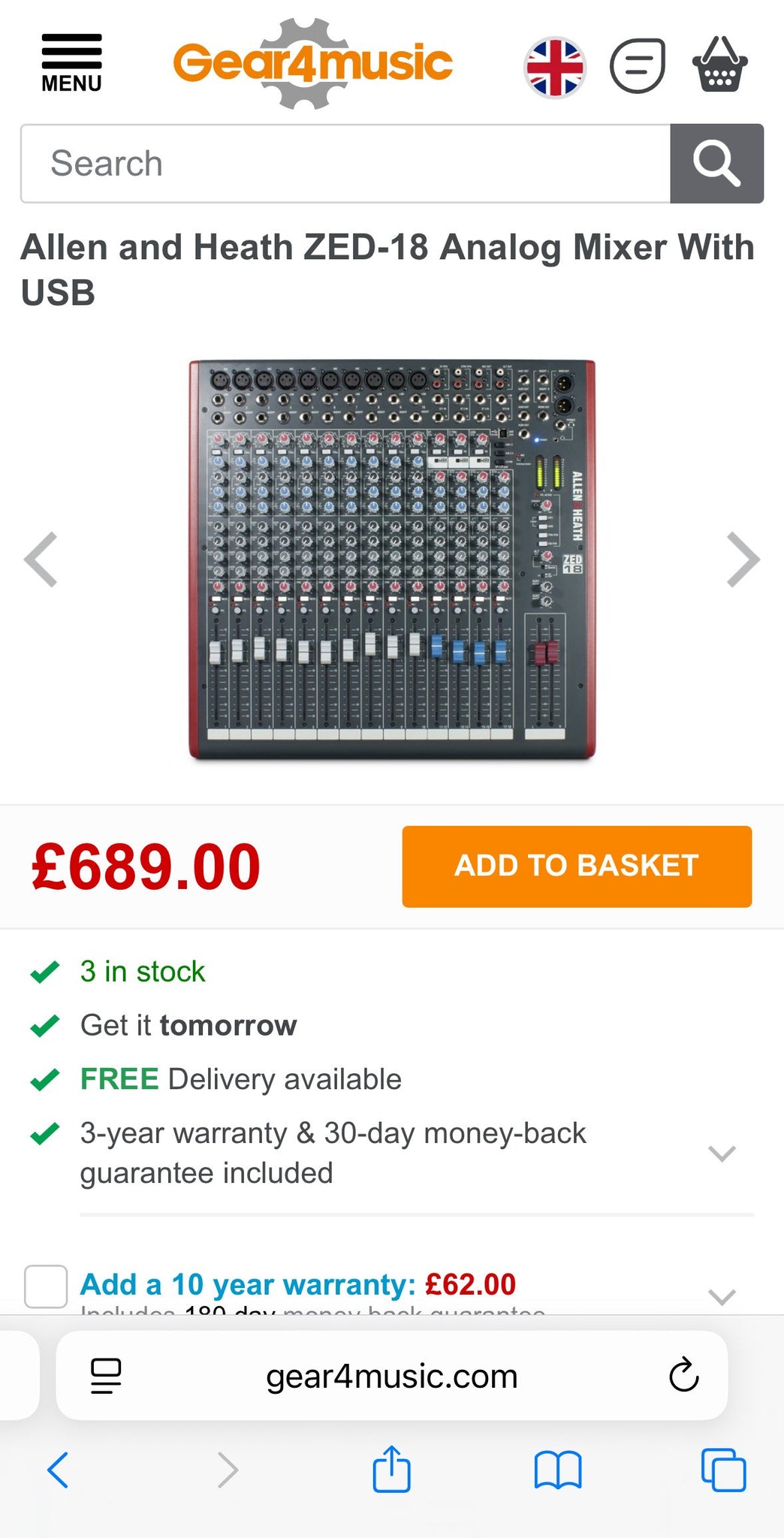The height and width of the screenshot is (1538, 784).
Task: Show the next product image
Action: coord(743,559)
